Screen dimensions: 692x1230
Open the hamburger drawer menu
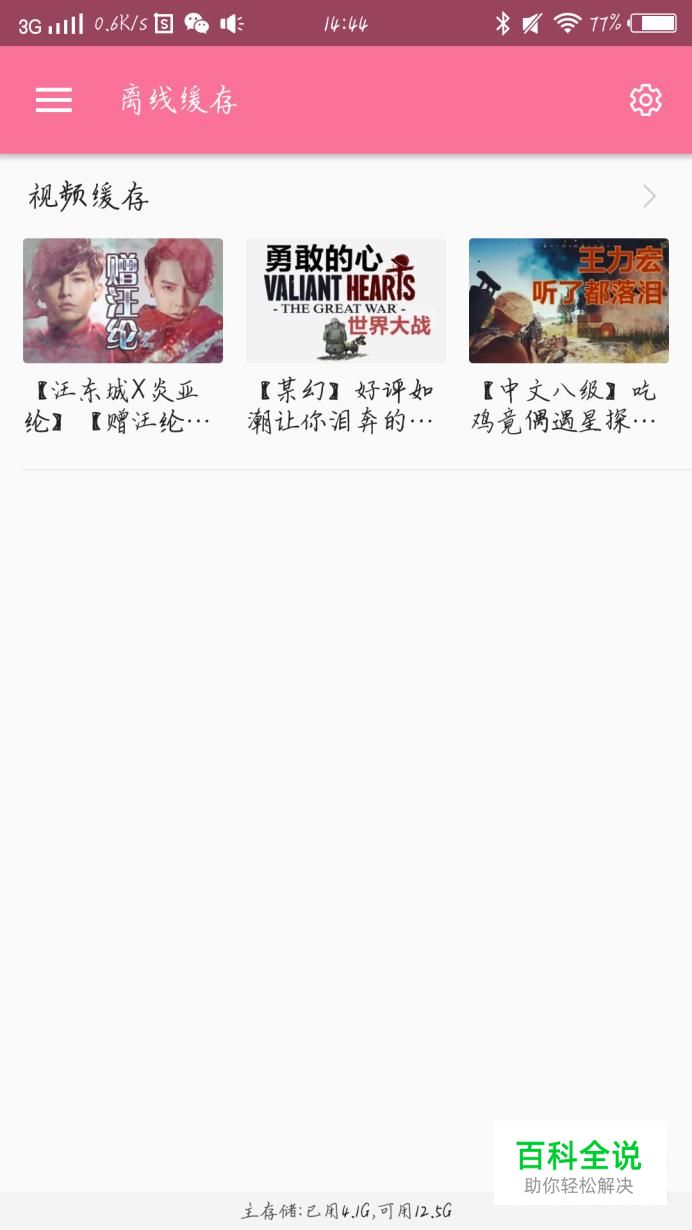[x=54, y=100]
